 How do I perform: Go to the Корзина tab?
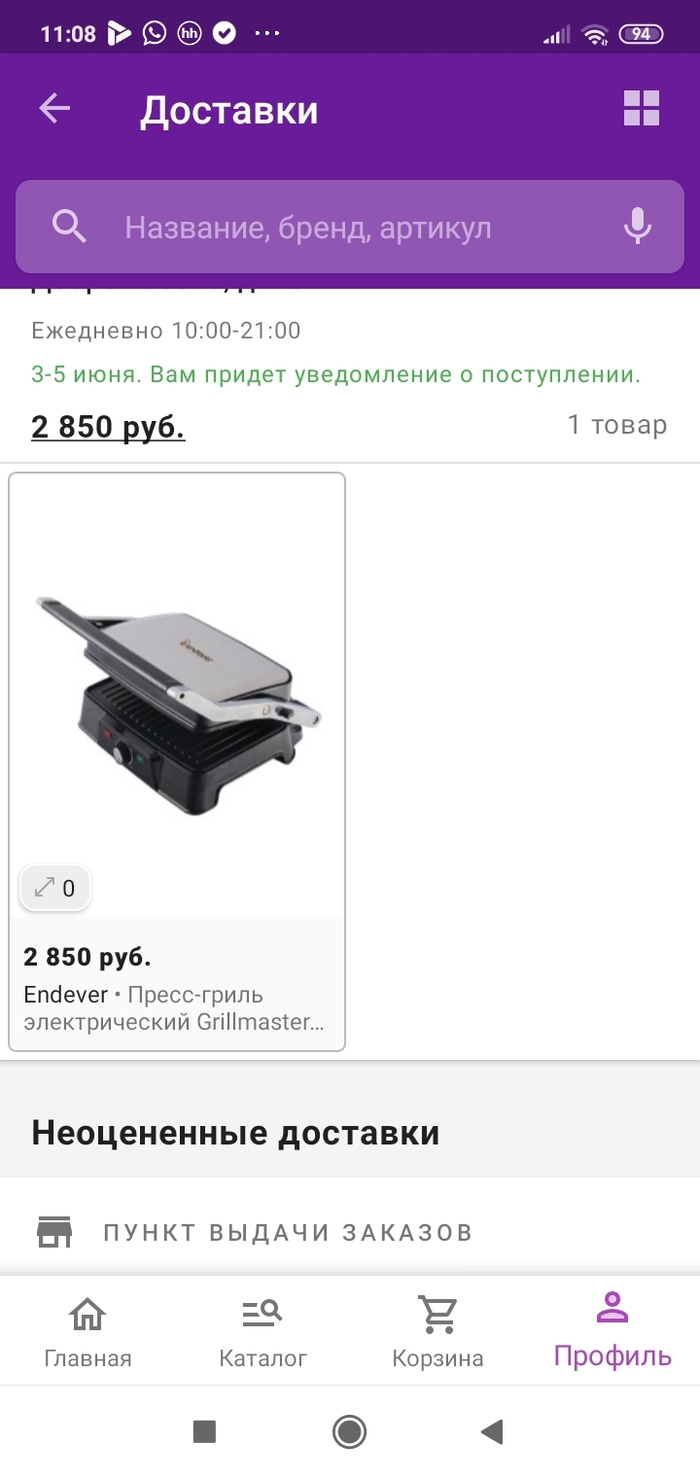438,1331
